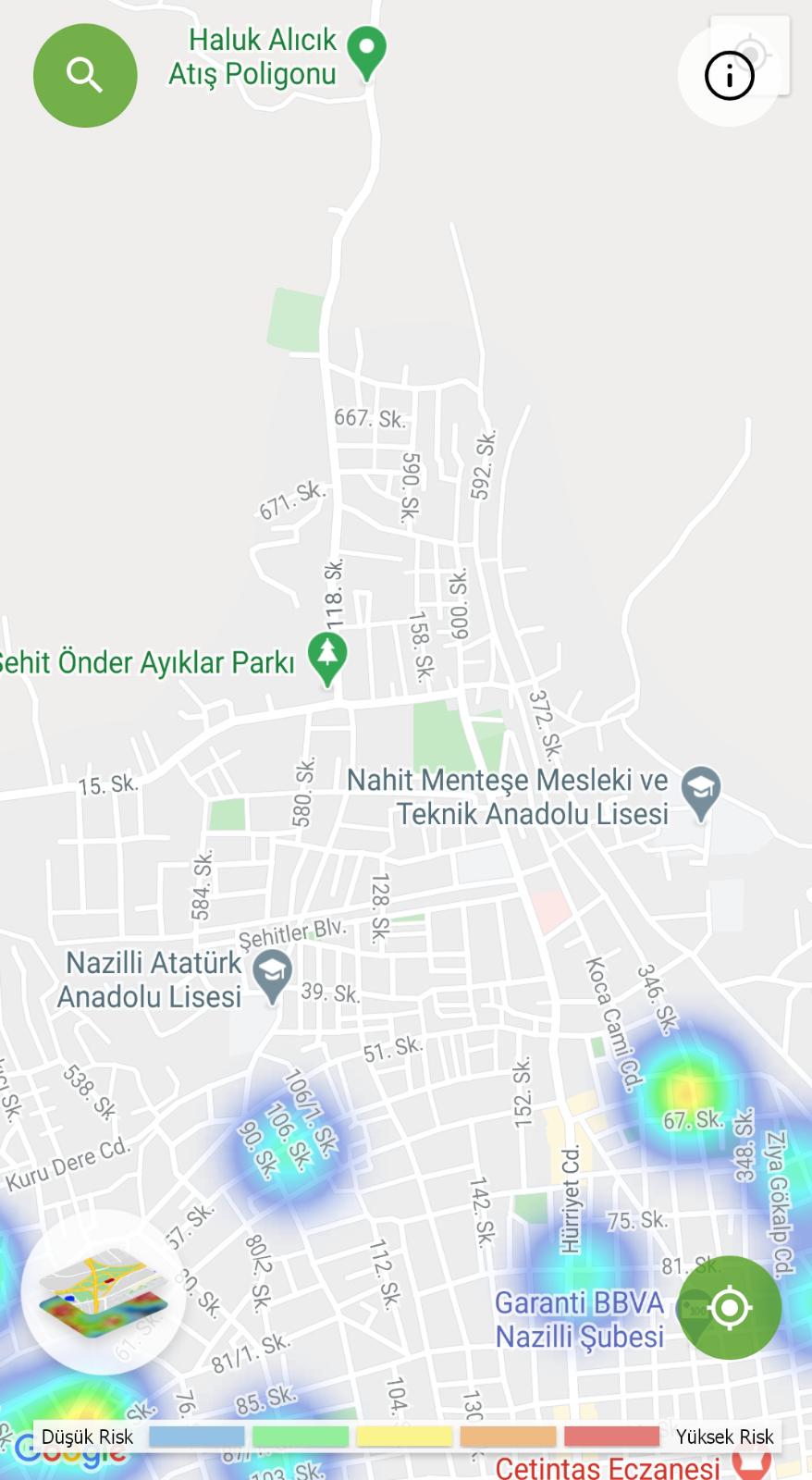Open the green search button
The width and height of the screenshot is (812, 1480).
(x=85, y=75)
